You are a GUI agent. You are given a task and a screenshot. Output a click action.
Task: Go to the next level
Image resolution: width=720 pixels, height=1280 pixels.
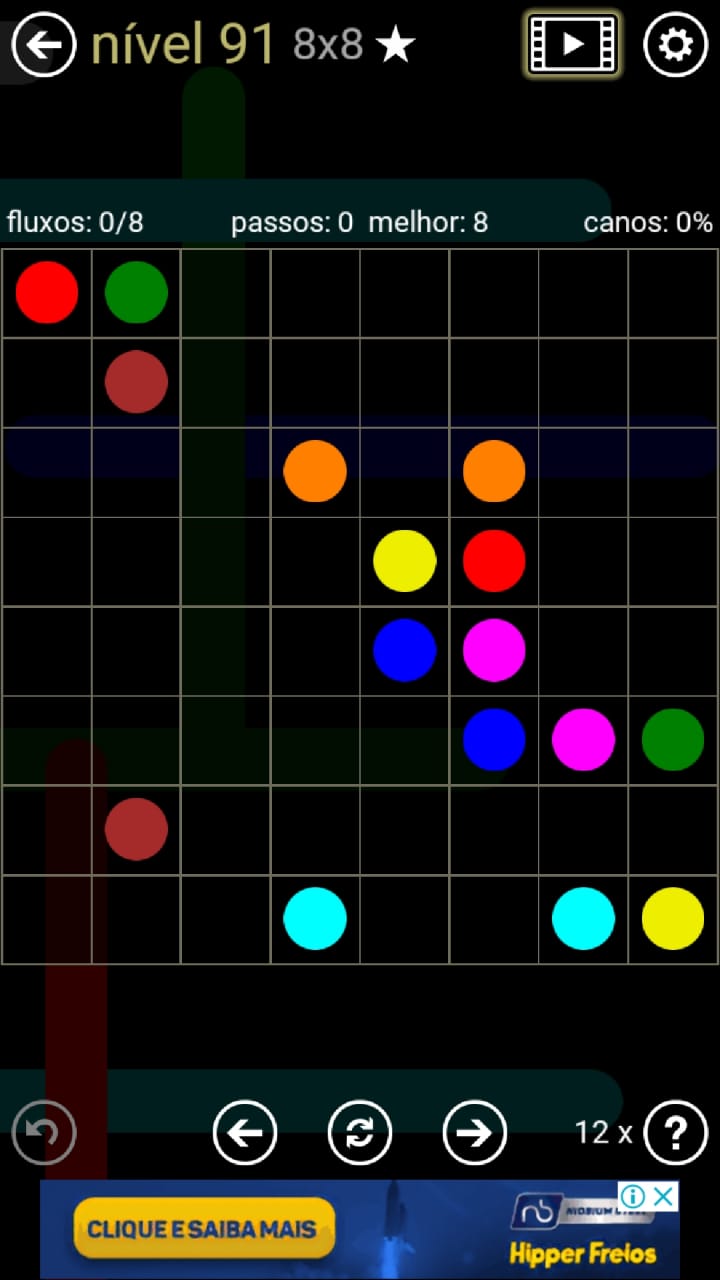point(475,1133)
